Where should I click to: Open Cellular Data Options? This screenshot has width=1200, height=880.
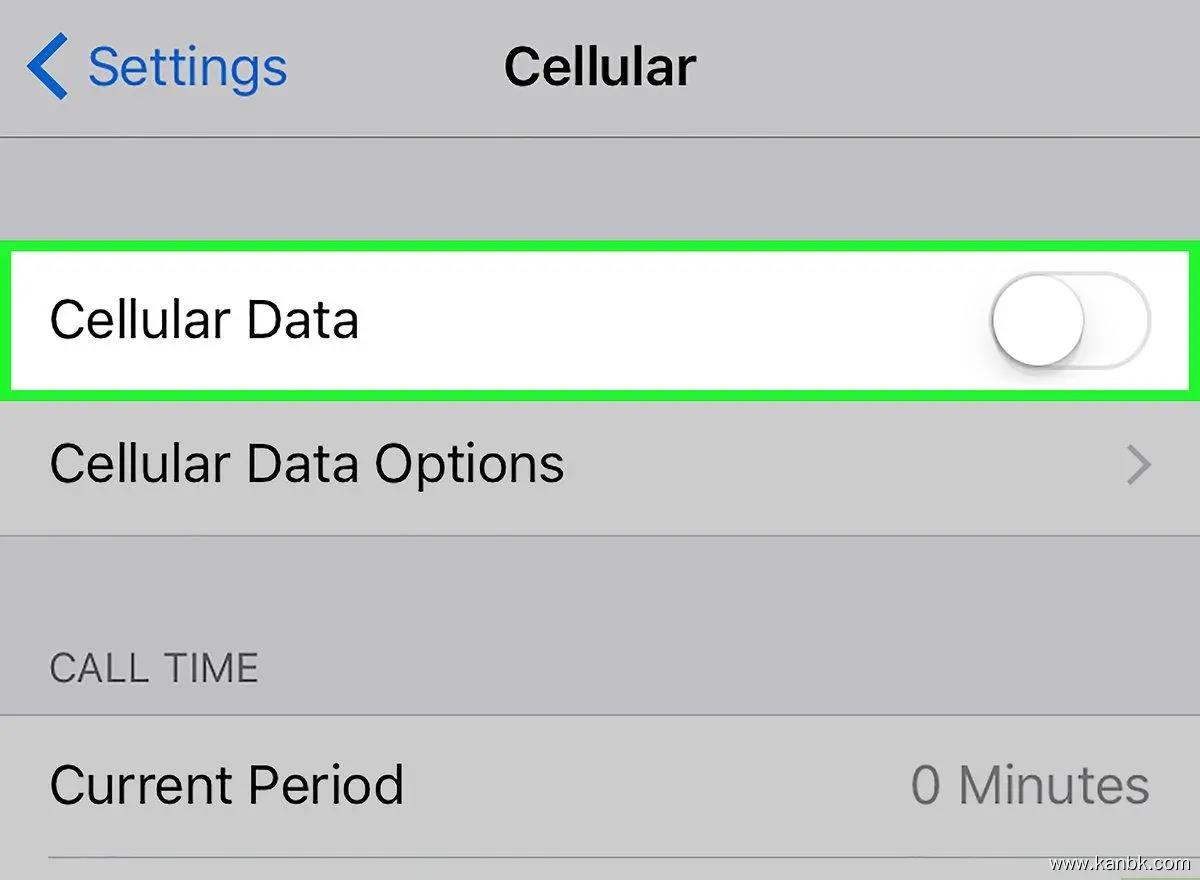[600, 464]
